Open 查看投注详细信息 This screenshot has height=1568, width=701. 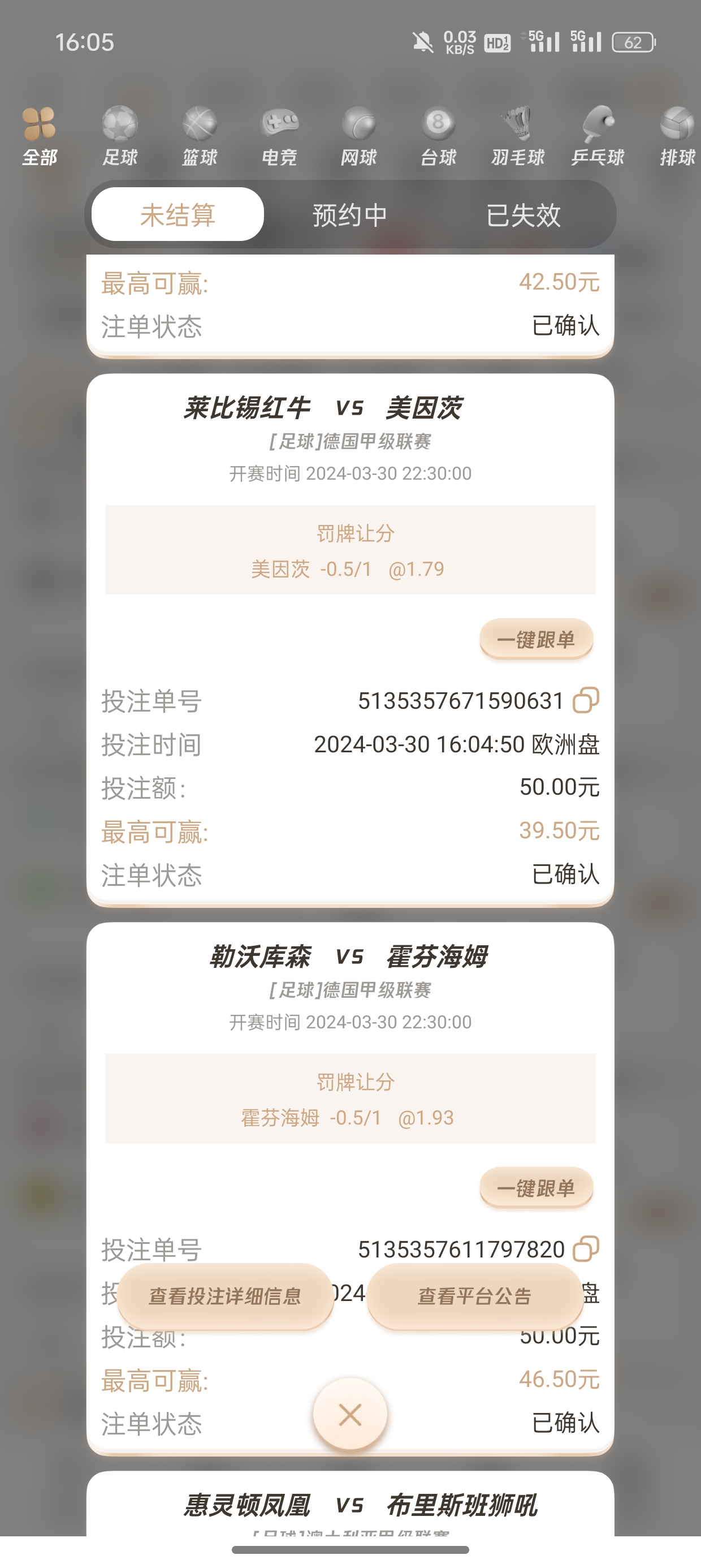pos(225,1296)
